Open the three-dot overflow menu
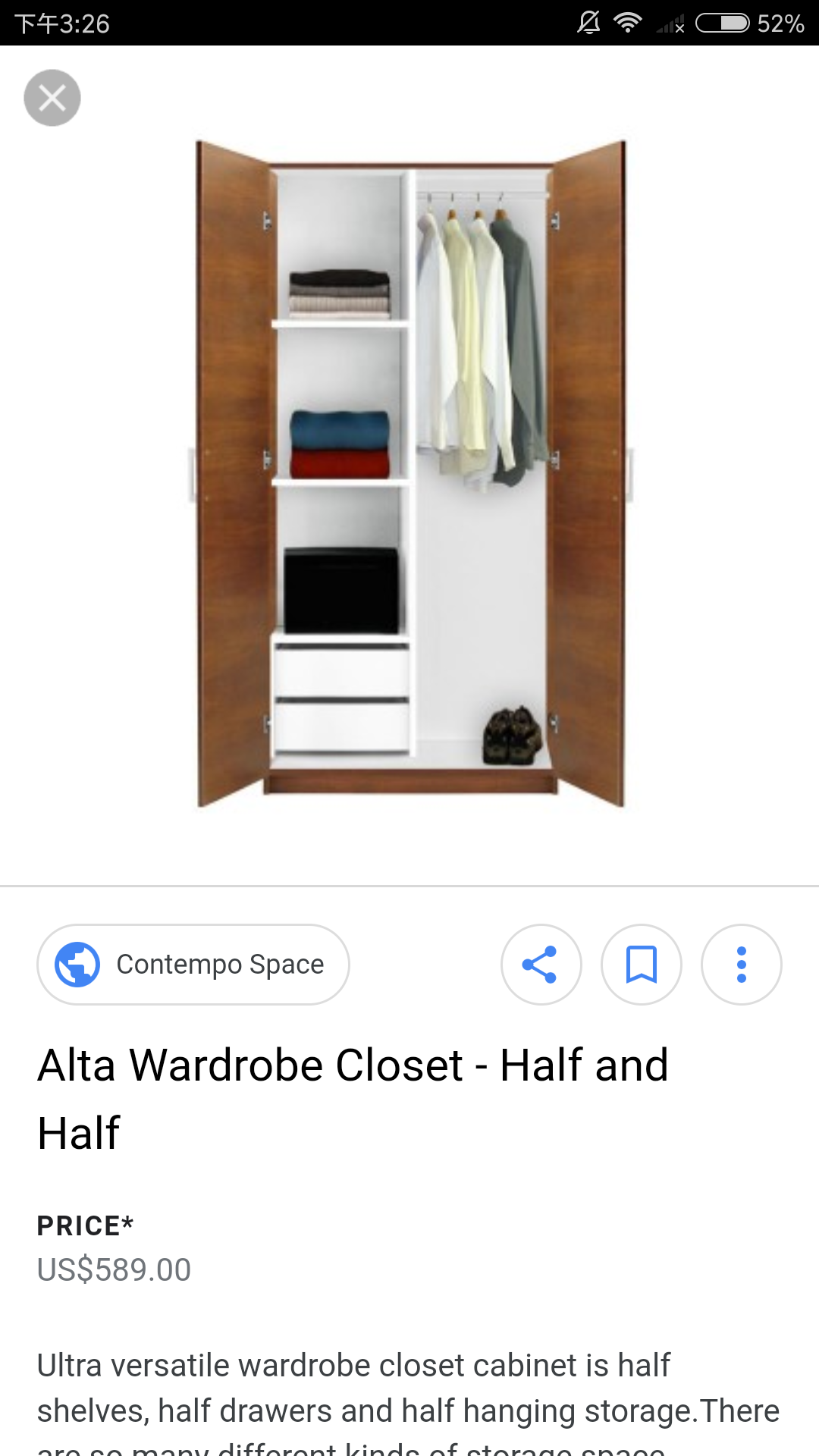Image resolution: width=819 pixels, height=1456 pixels. tap(742, 965)
